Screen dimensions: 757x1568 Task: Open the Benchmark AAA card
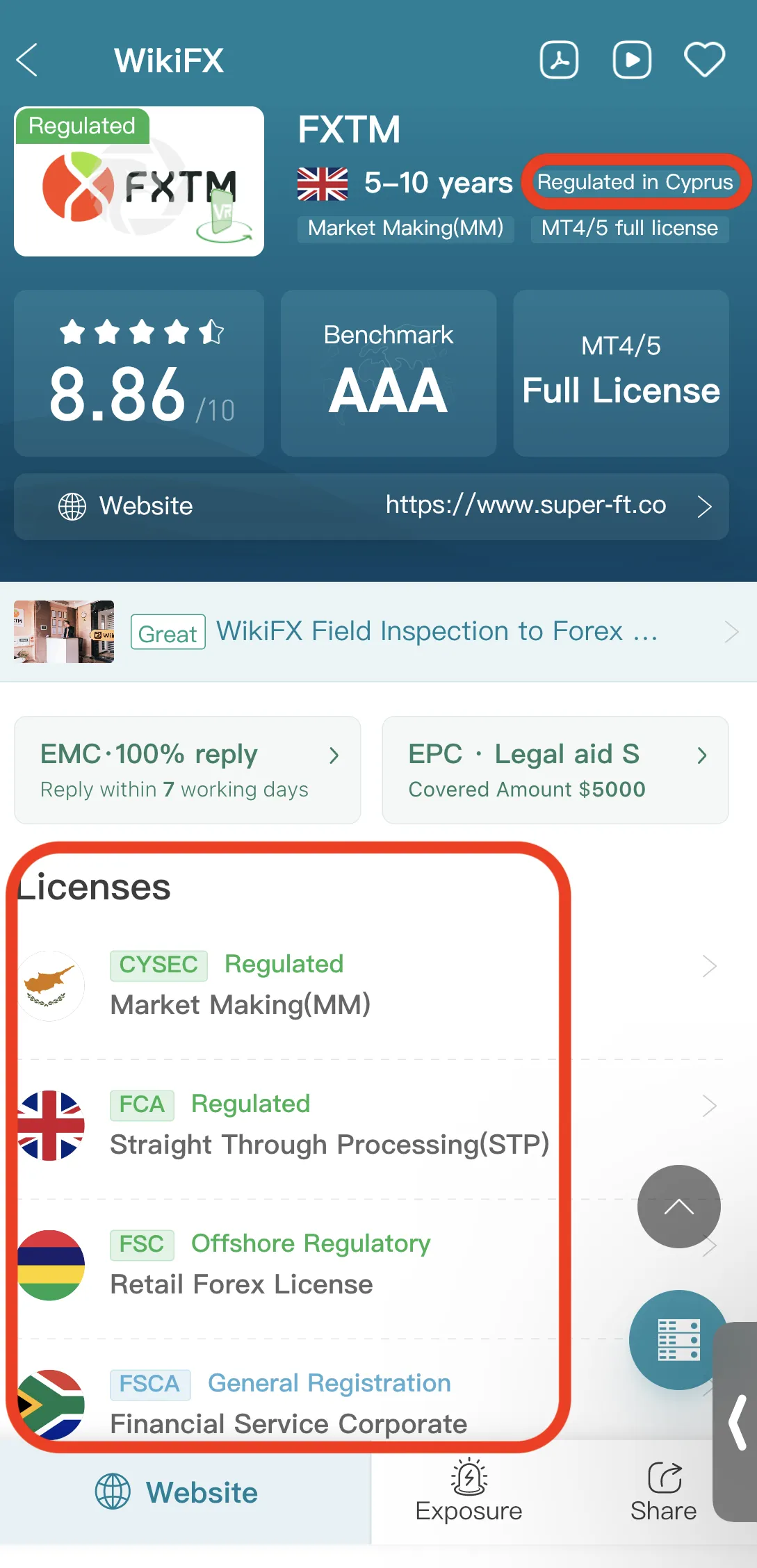pyautogui.click(x=389, y=373)
